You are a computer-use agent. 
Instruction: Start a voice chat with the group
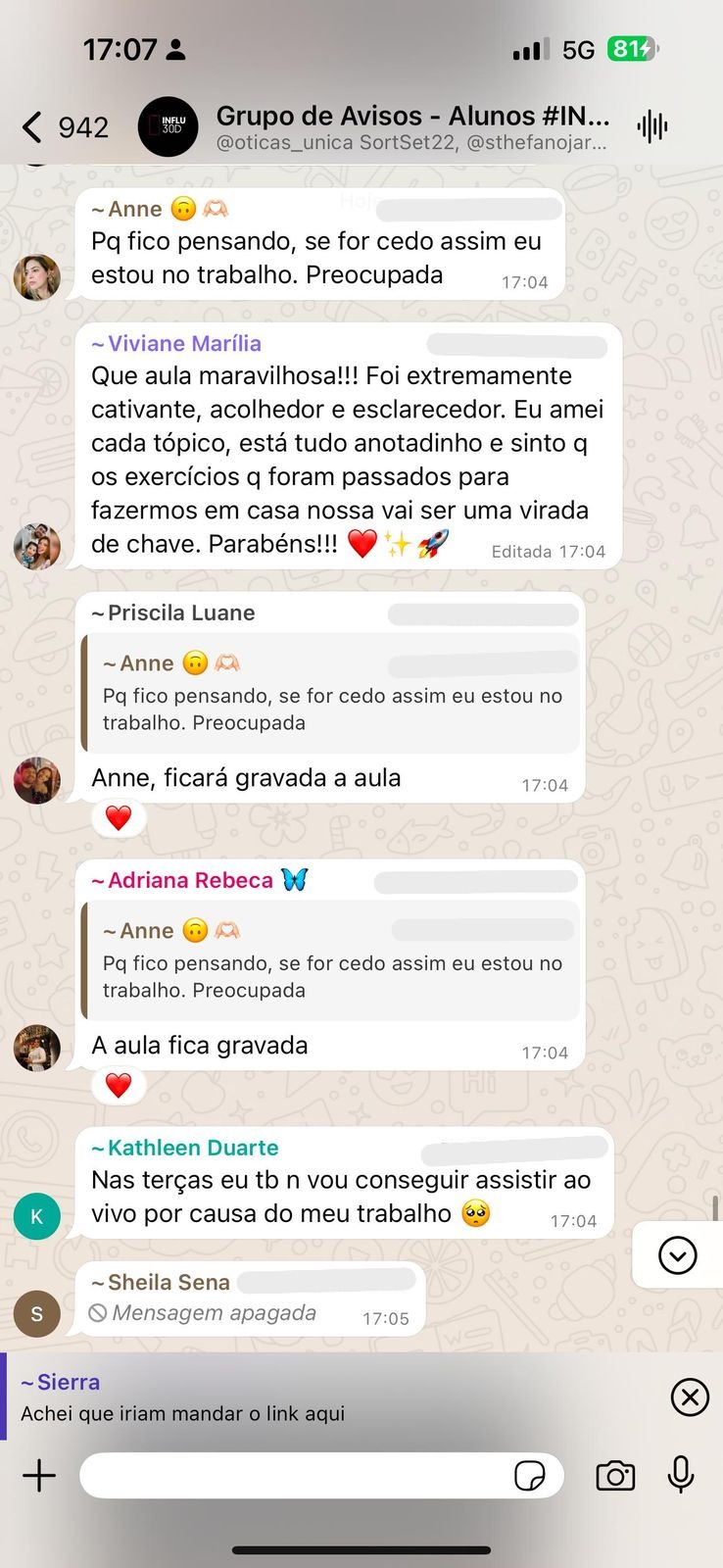click(651, 126)
